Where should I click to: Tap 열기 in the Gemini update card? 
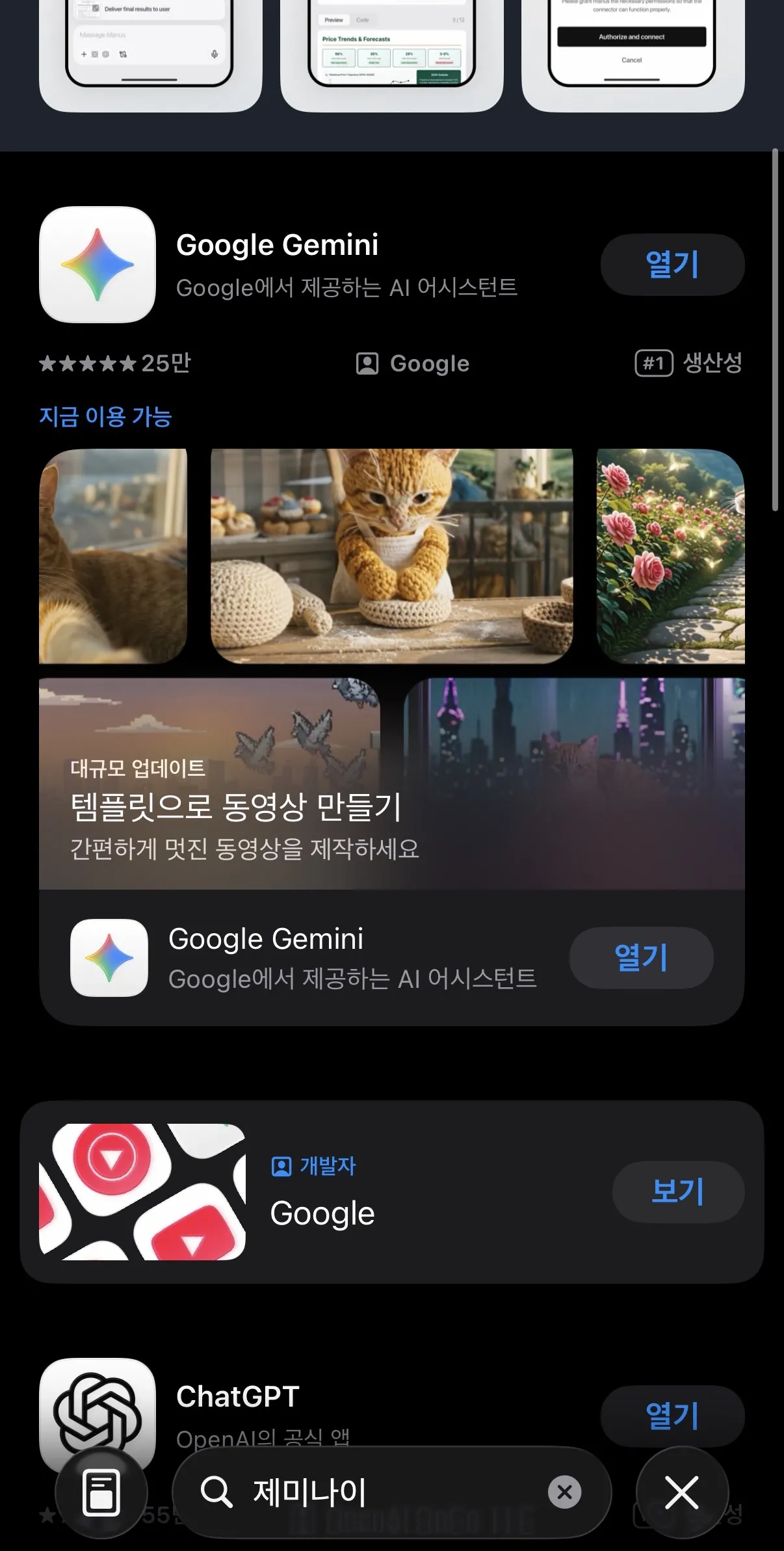point(641,958)
